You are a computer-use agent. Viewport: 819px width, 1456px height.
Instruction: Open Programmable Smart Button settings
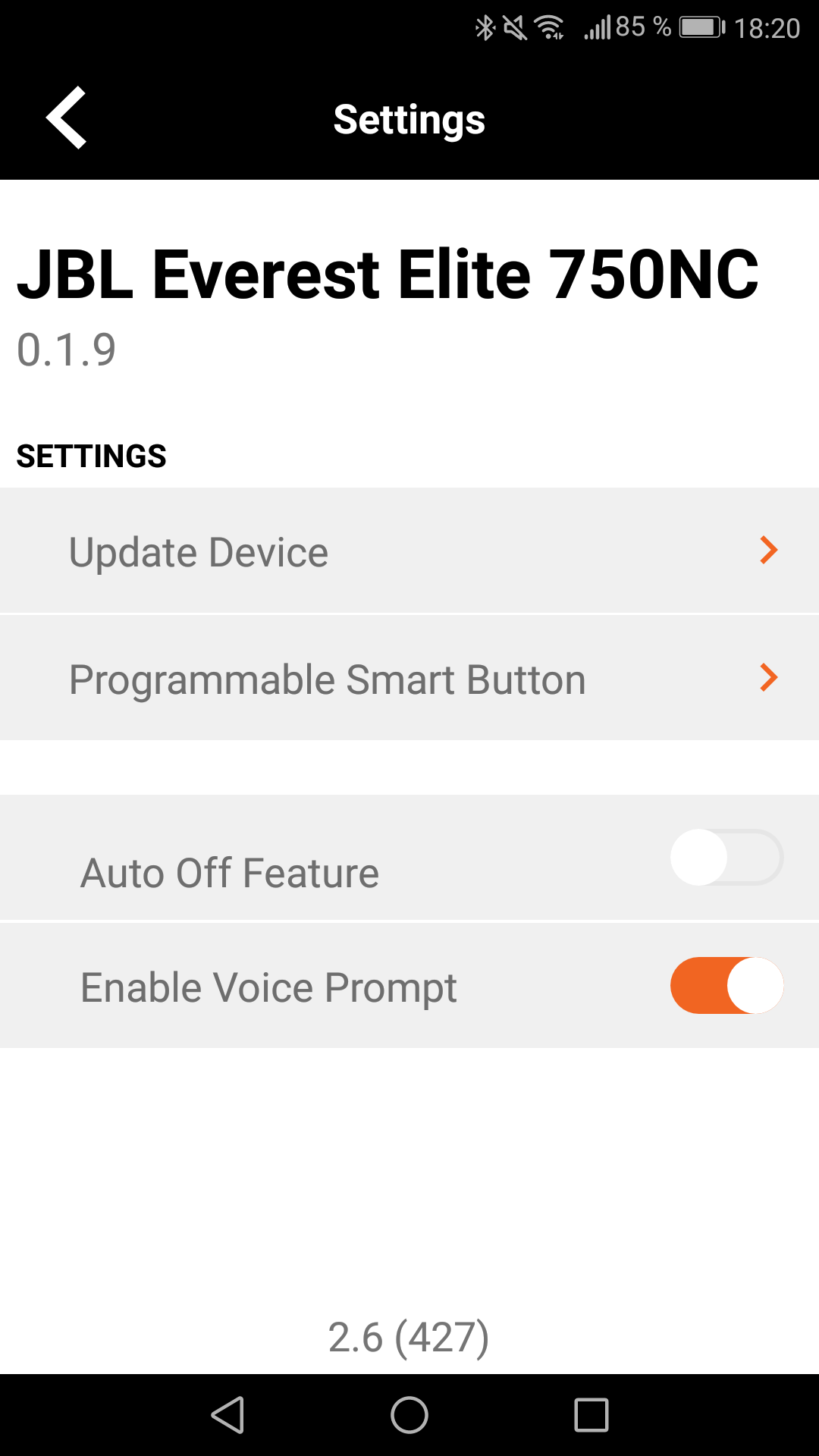tap(409, 678)
